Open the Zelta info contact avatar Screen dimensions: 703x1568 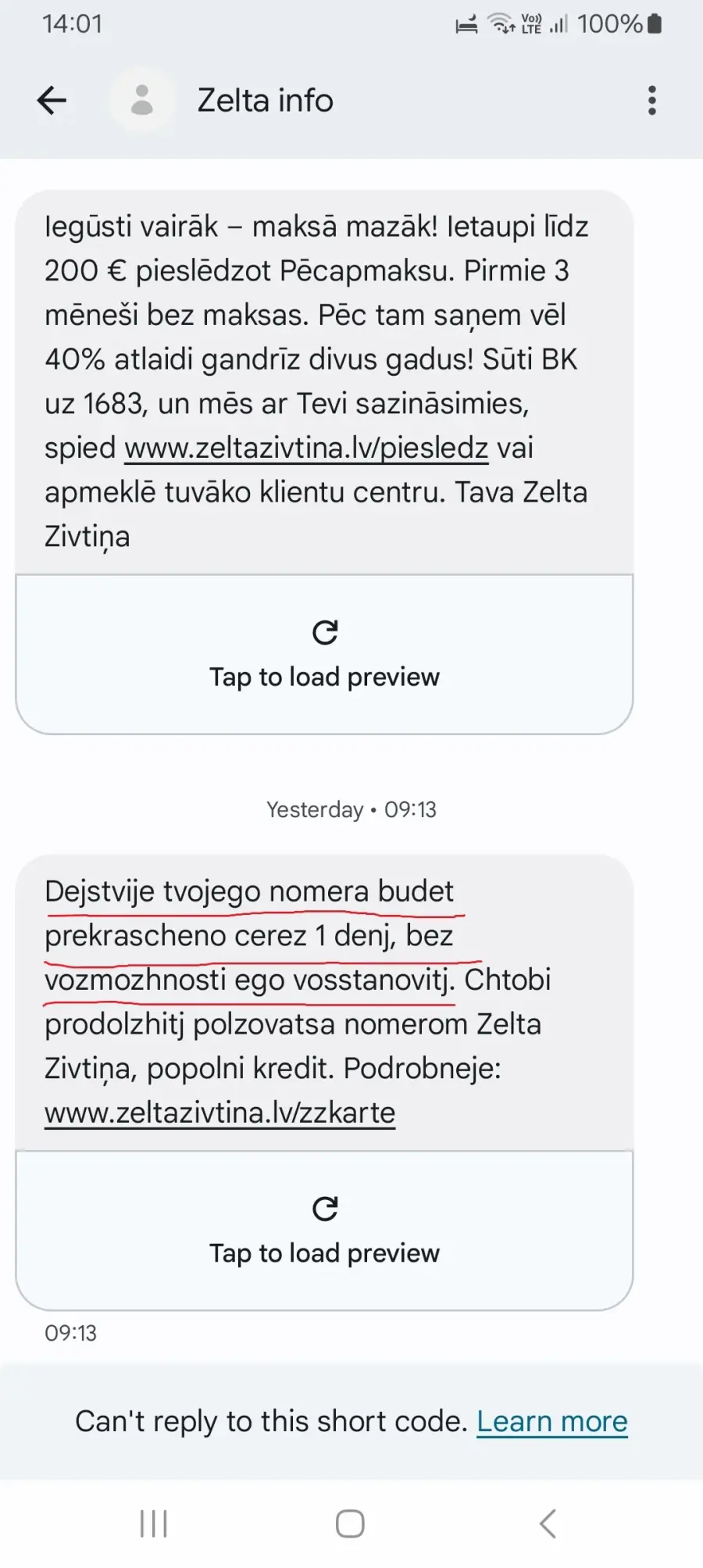click(x=142, y=101)
